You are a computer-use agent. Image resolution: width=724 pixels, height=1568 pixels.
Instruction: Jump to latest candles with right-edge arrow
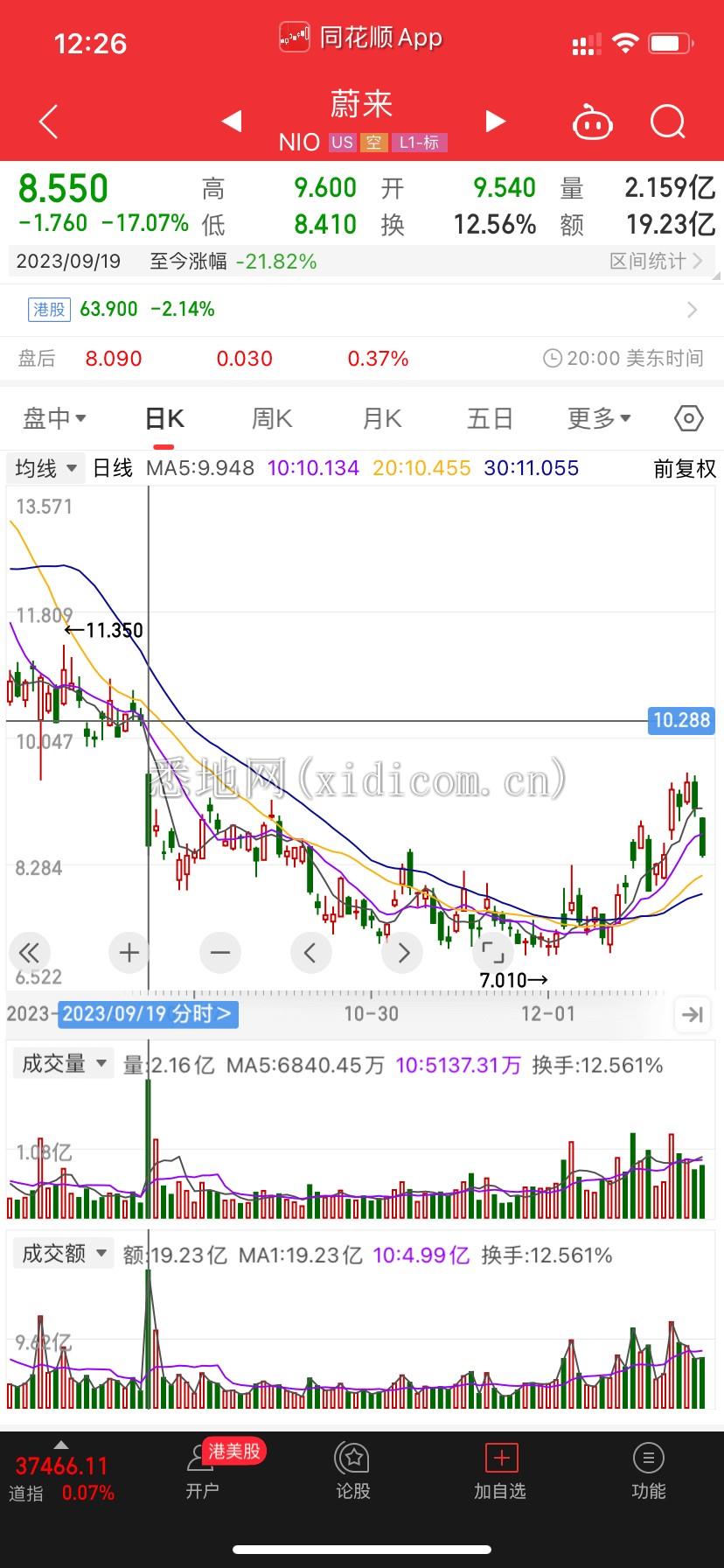tap(693, 1014)
